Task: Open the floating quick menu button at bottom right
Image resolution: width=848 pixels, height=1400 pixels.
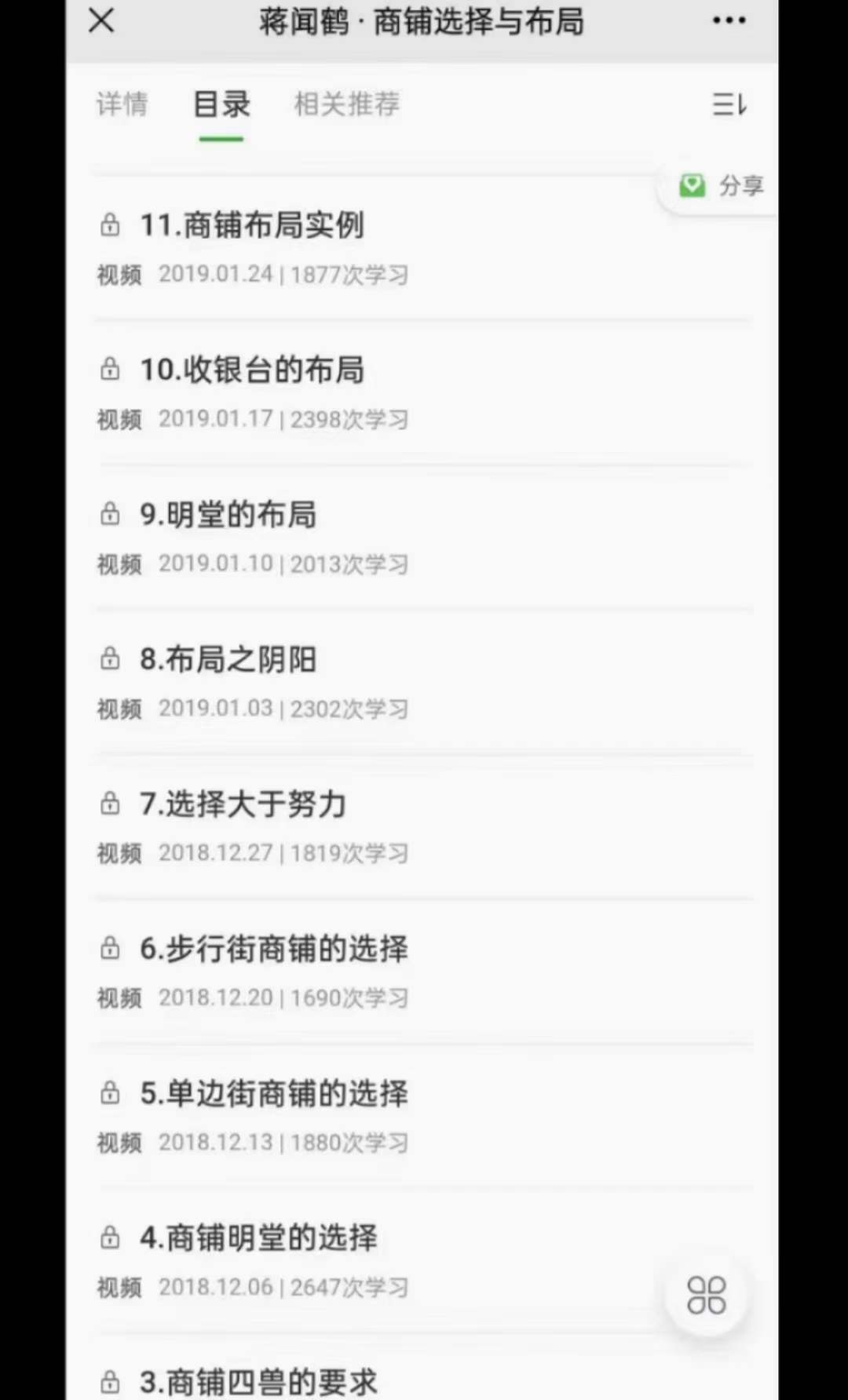Action: [705, 1295]
